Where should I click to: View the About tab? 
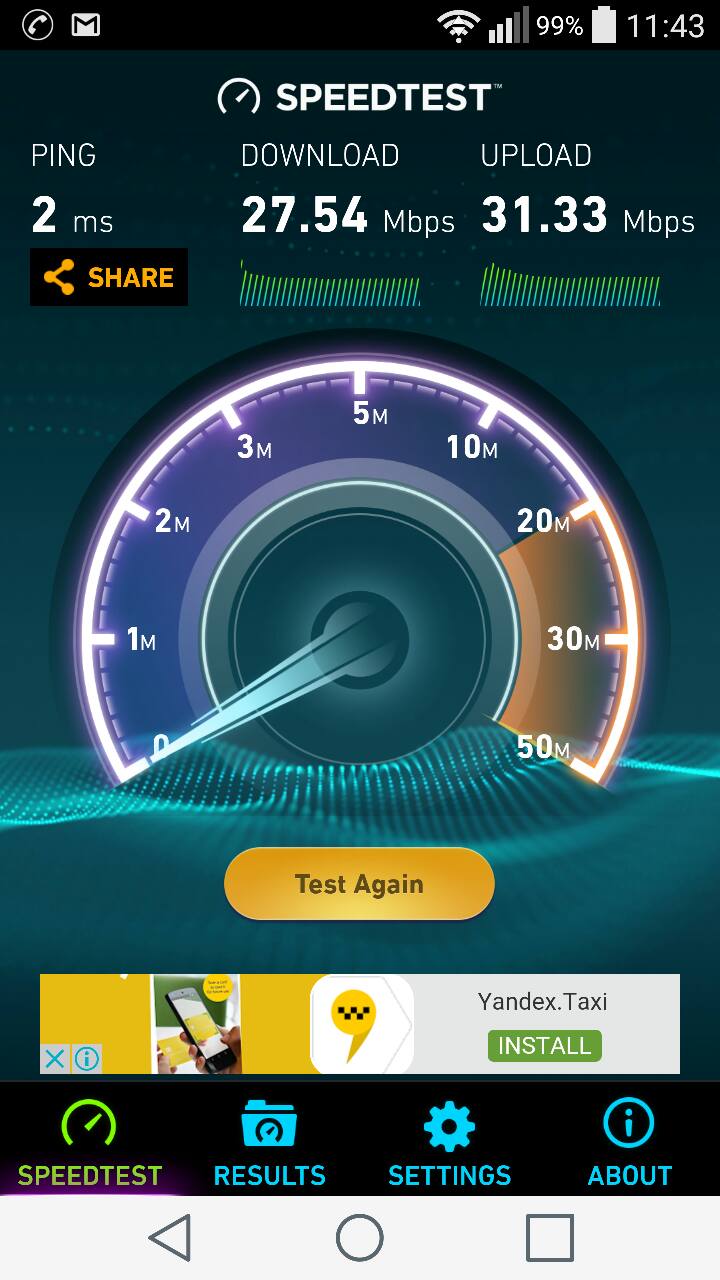(x=629, y=1145)
